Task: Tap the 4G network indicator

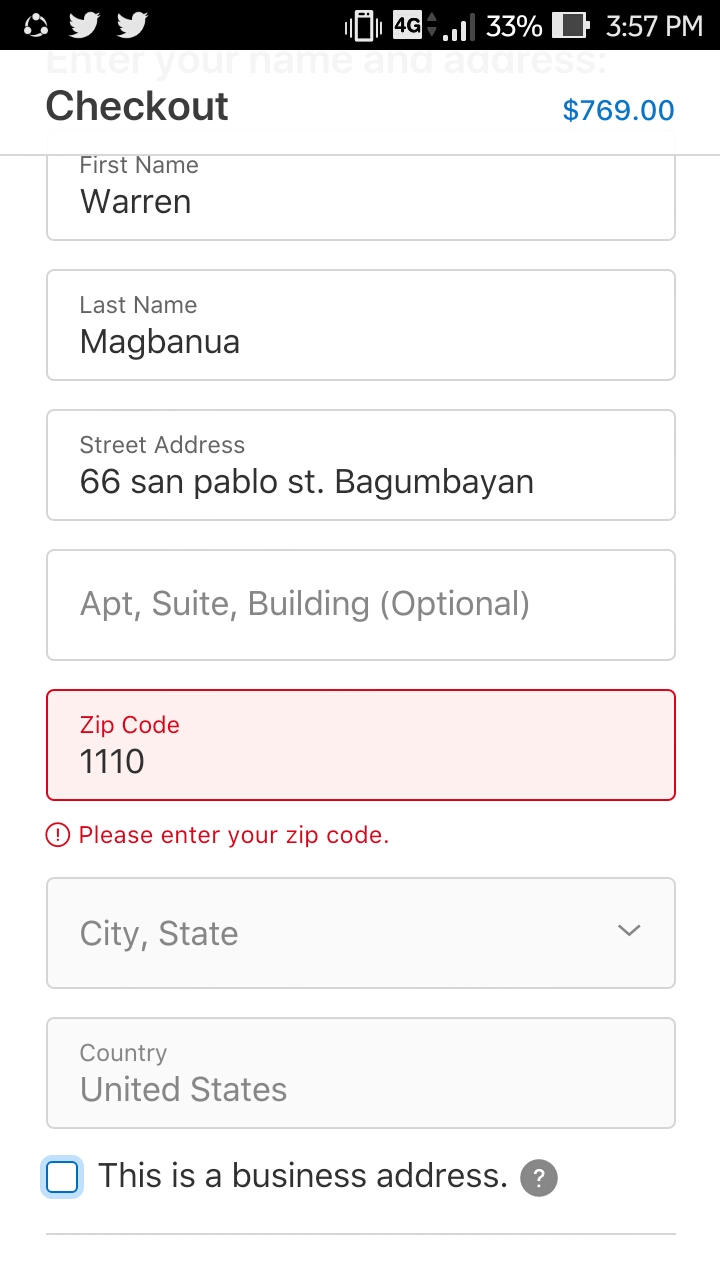Action: (406, 25)
